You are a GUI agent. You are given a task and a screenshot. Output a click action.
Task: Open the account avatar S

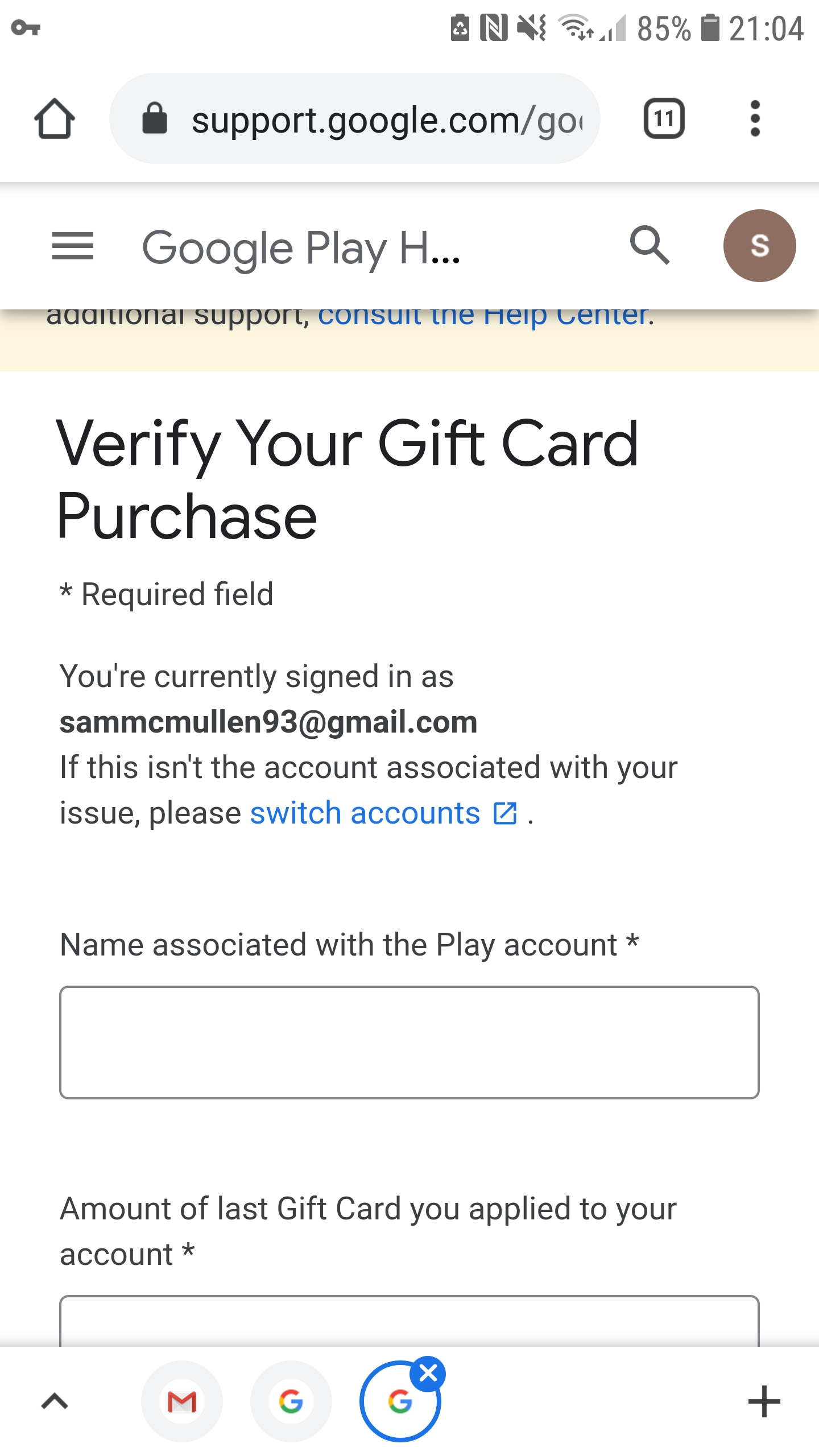click(x=759, y=246)
